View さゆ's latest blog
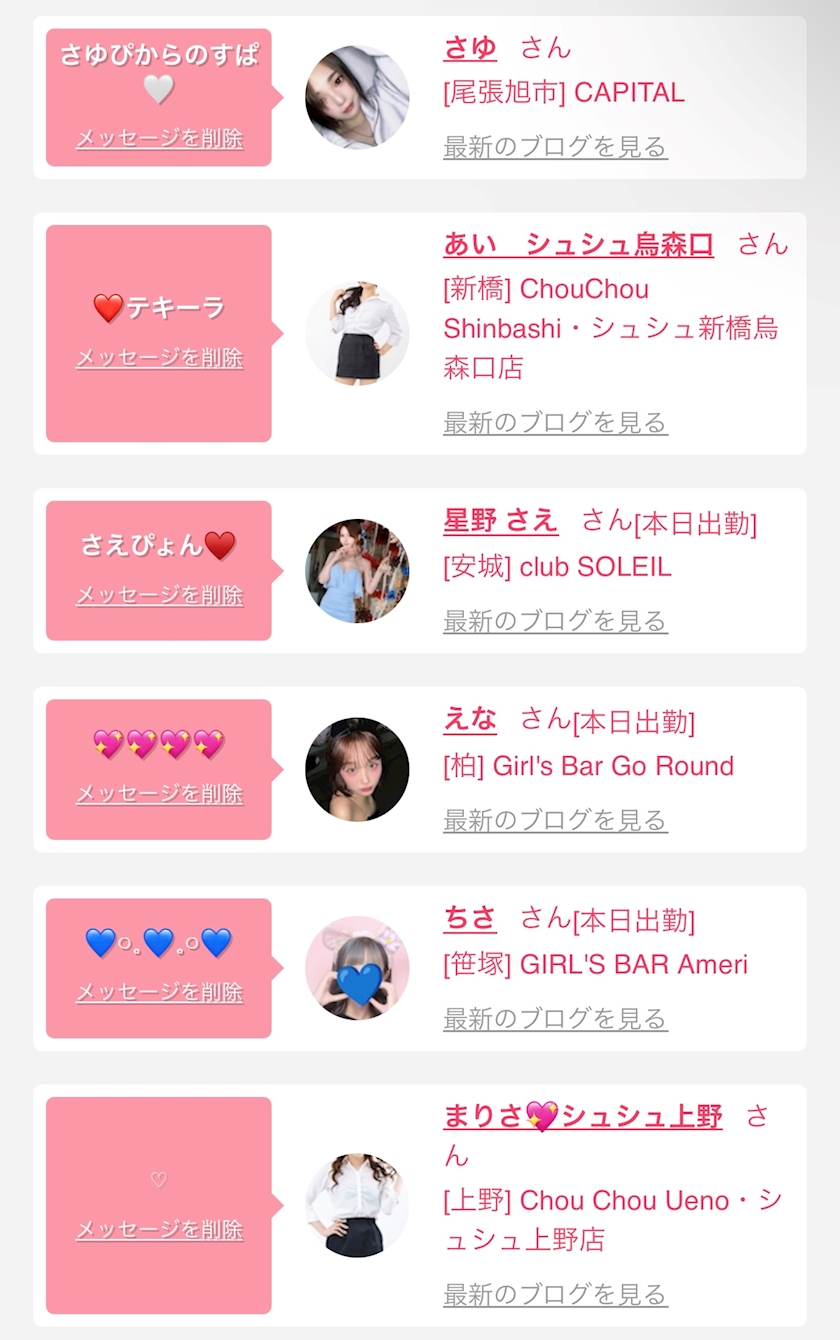This screenshot has width=840, height=1340. [x=555, y=147]
